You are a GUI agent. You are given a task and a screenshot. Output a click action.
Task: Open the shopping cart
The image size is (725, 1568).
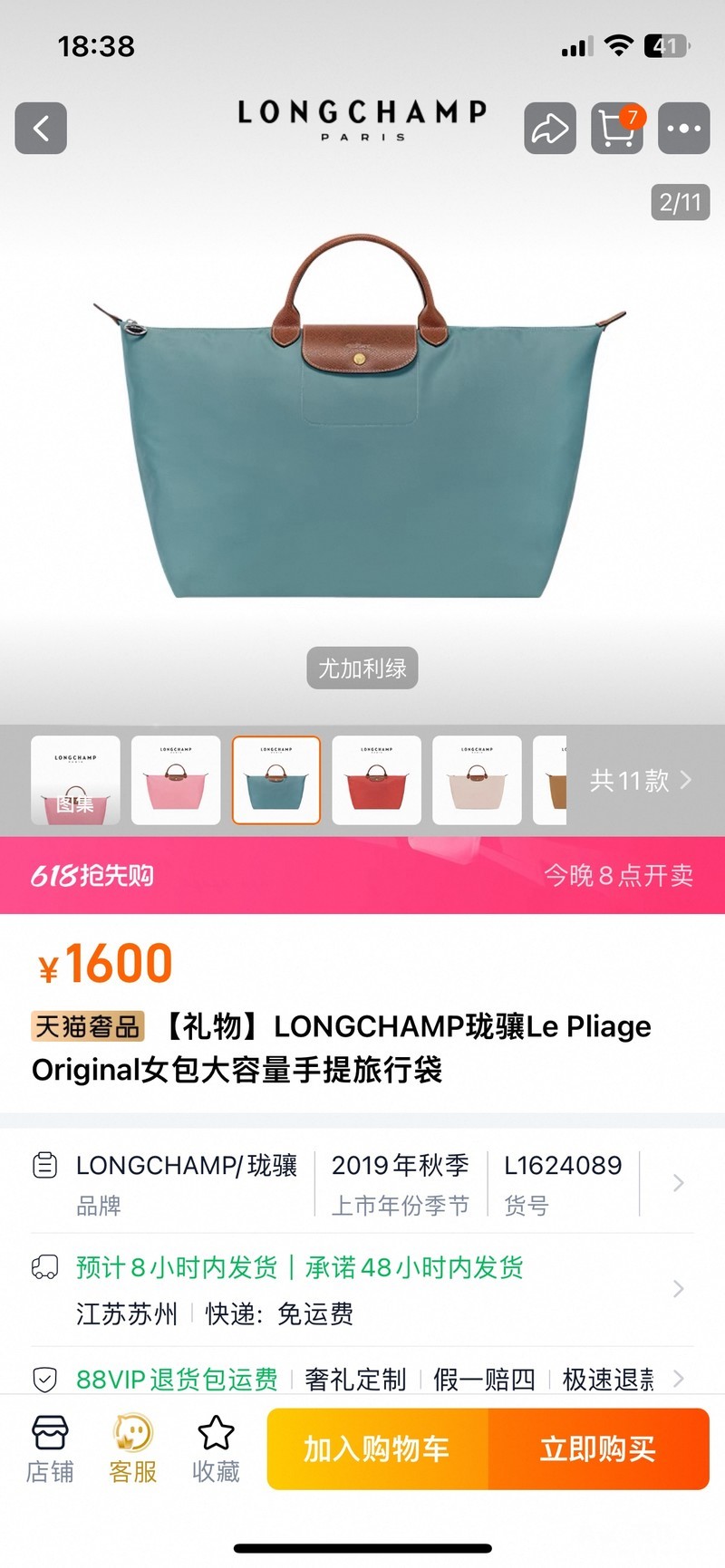pos(617,128)
